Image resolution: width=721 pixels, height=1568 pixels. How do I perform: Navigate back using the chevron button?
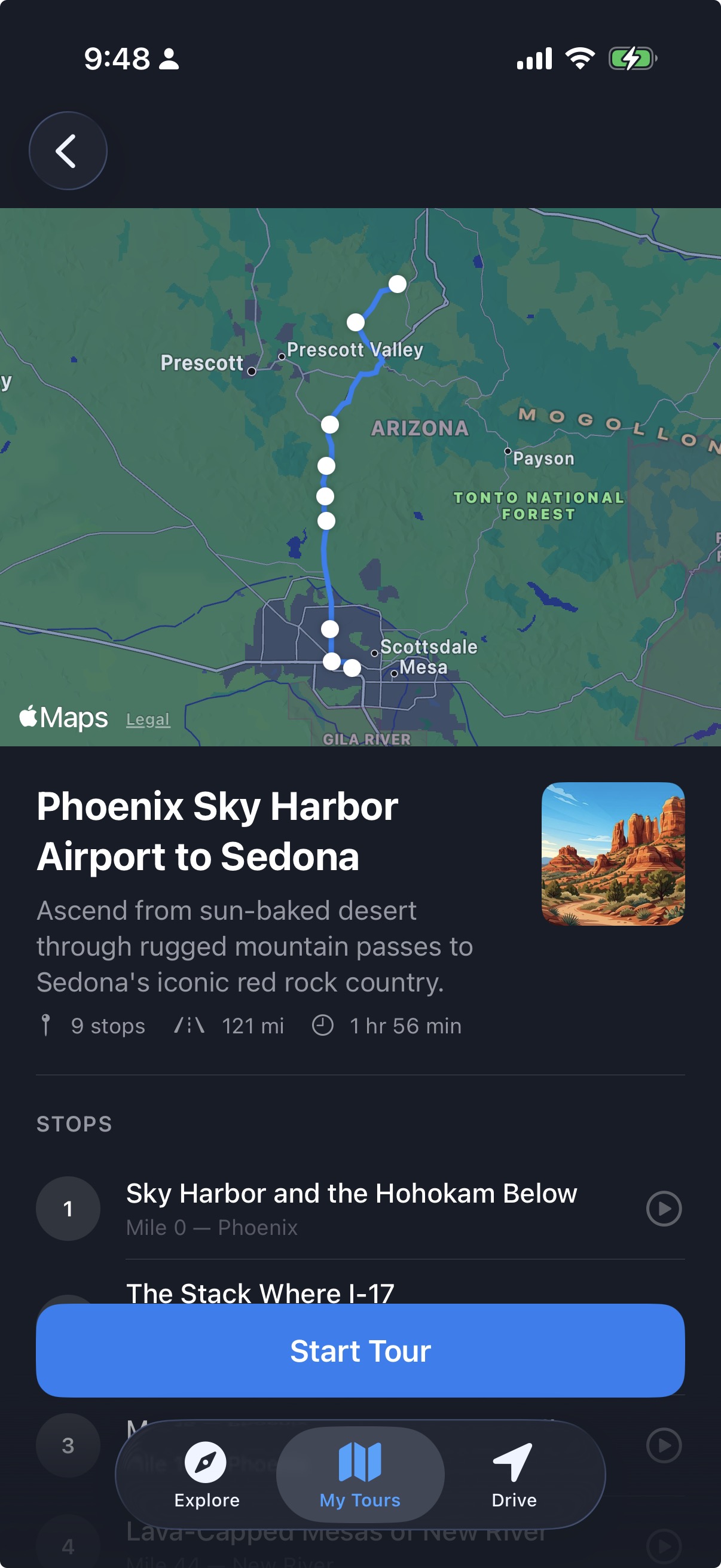tap(68, 150)
